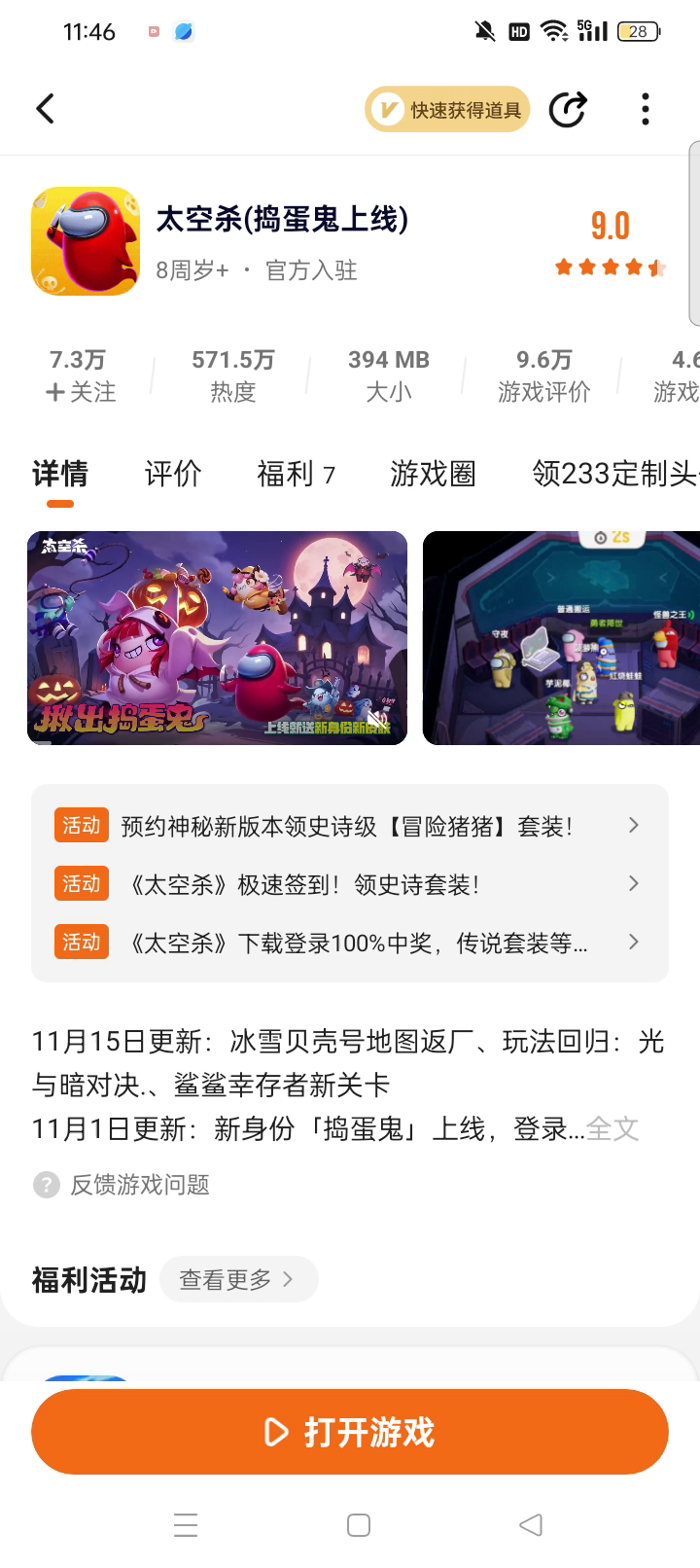Open the 游戏评价 rating count
Screen dimensions: 700x1568
tap(543, 376)
